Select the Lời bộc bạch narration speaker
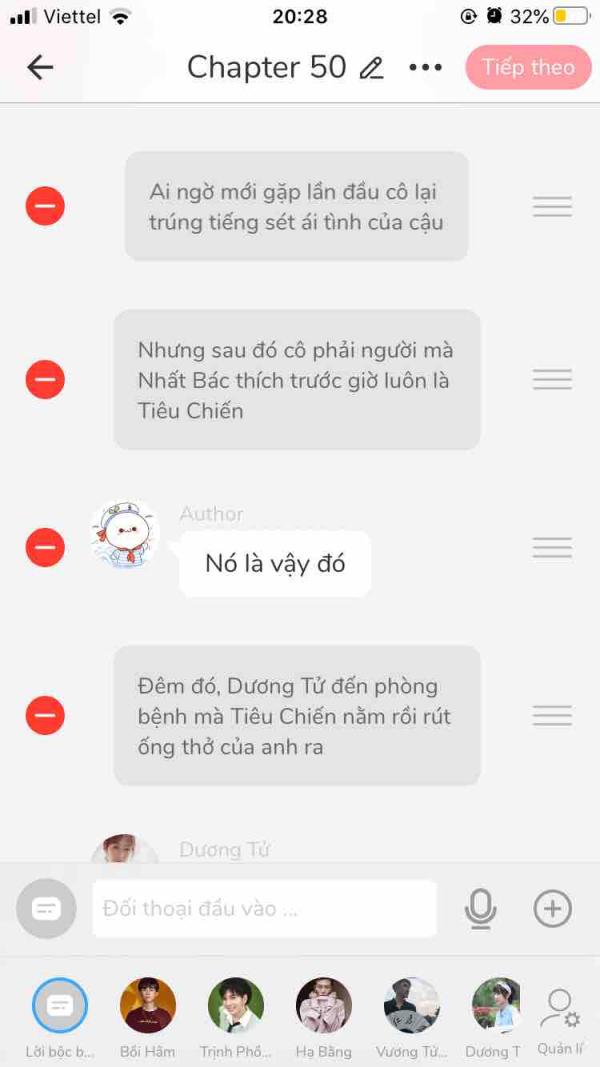 point(60,1005)
